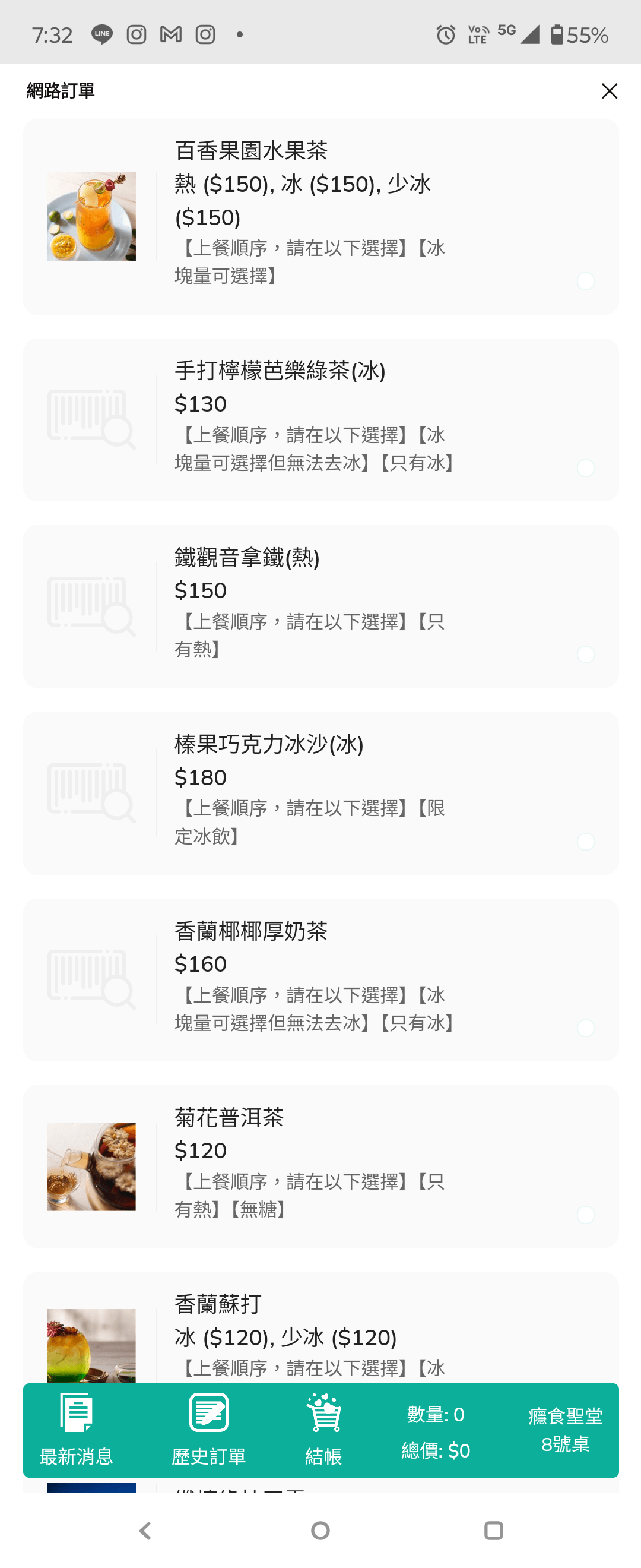The width and height of the screenshot is (641, 1568).
Task: Open 最新消息 in the bottom bar
Action: (x=76, y=1430)
